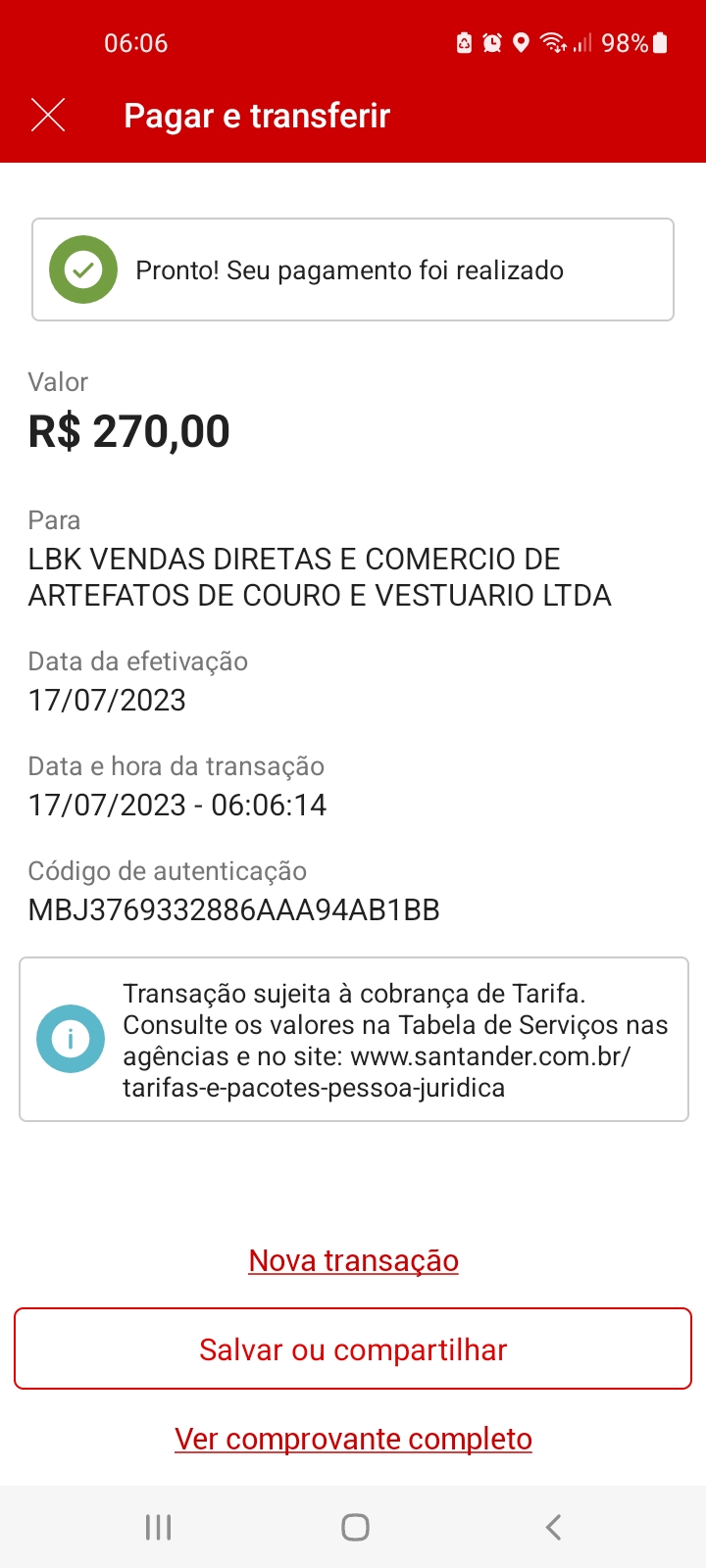Close the Pagar e transferir screen
Image resolution: width=706 pixels, height=1568 pixels.
48,116
